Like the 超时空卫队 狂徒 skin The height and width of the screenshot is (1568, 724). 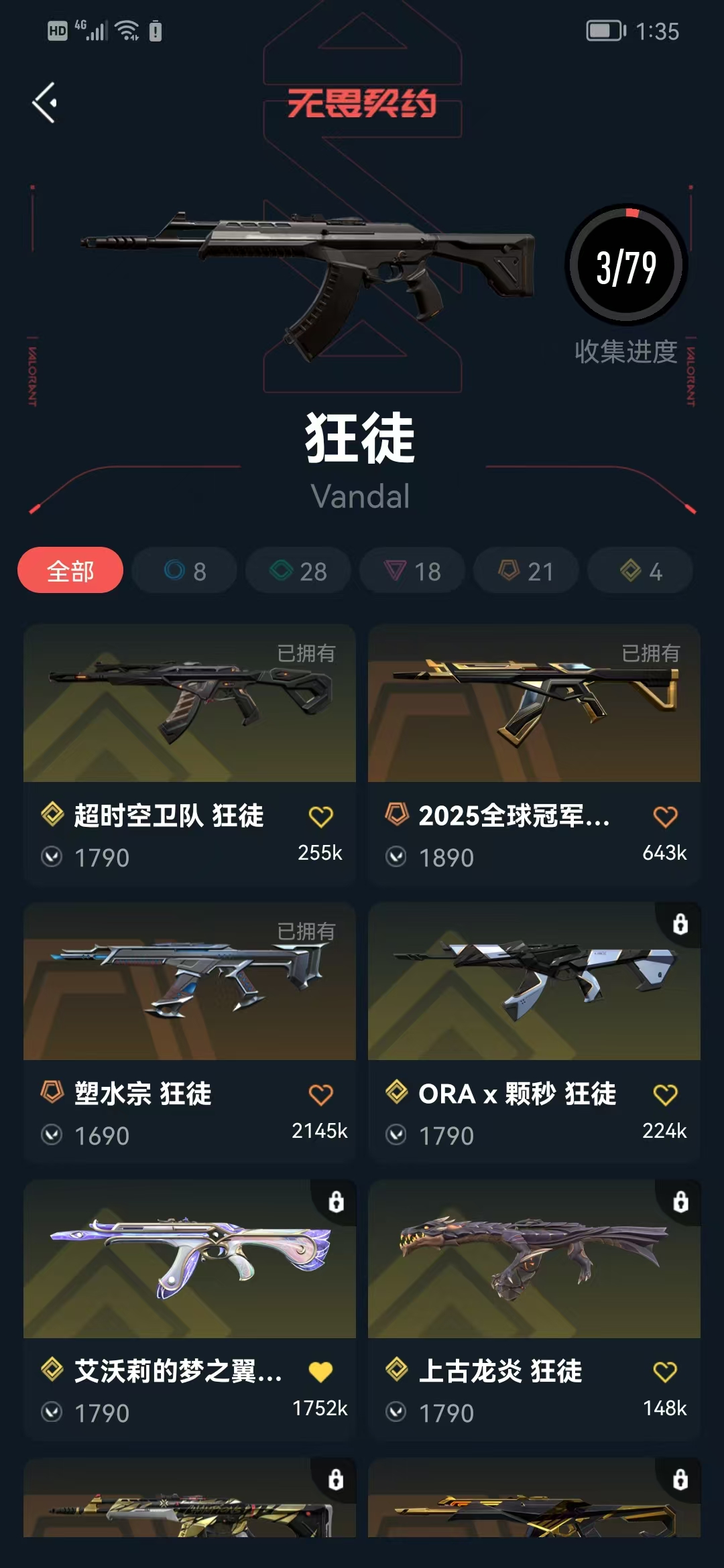coord(320,816)
